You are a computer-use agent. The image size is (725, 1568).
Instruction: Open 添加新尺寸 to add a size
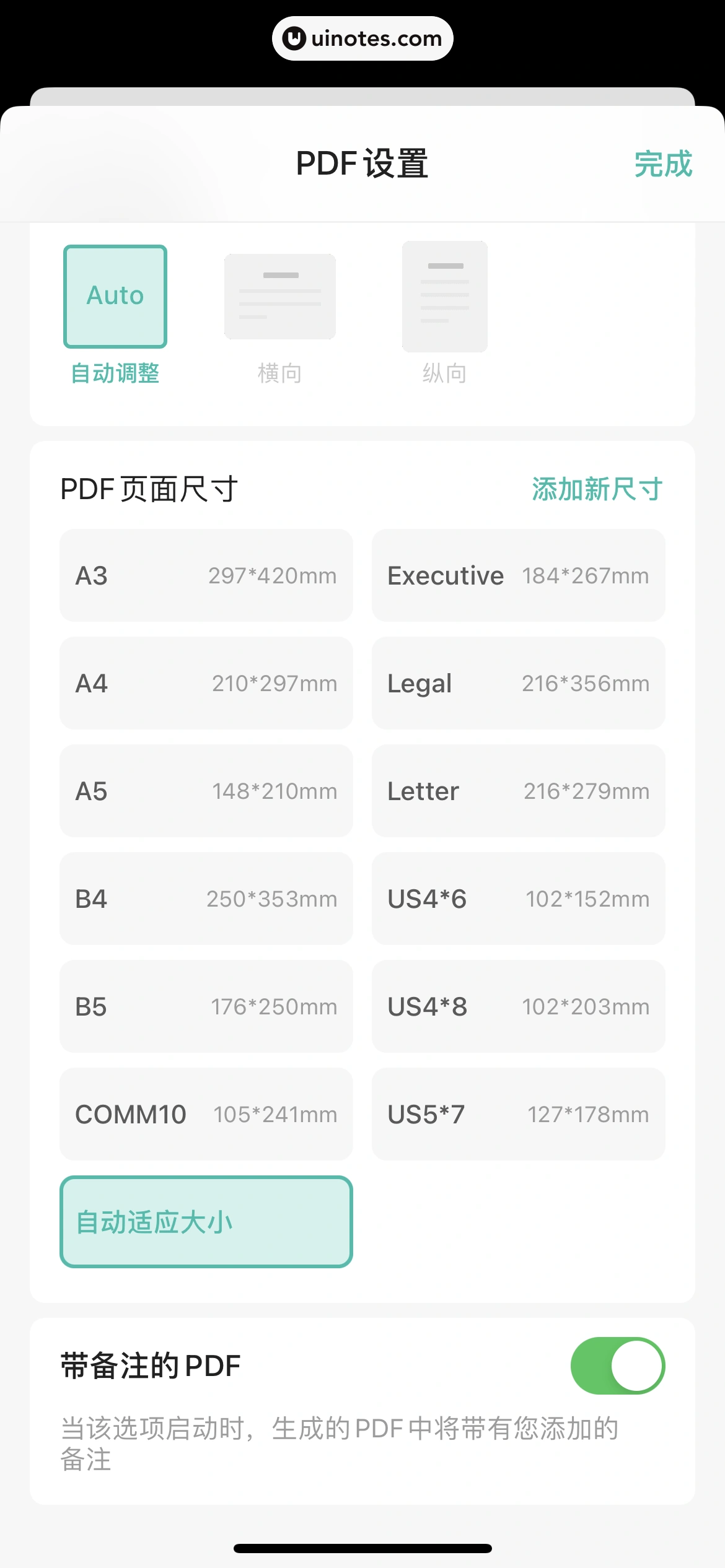tap(597, 489)
